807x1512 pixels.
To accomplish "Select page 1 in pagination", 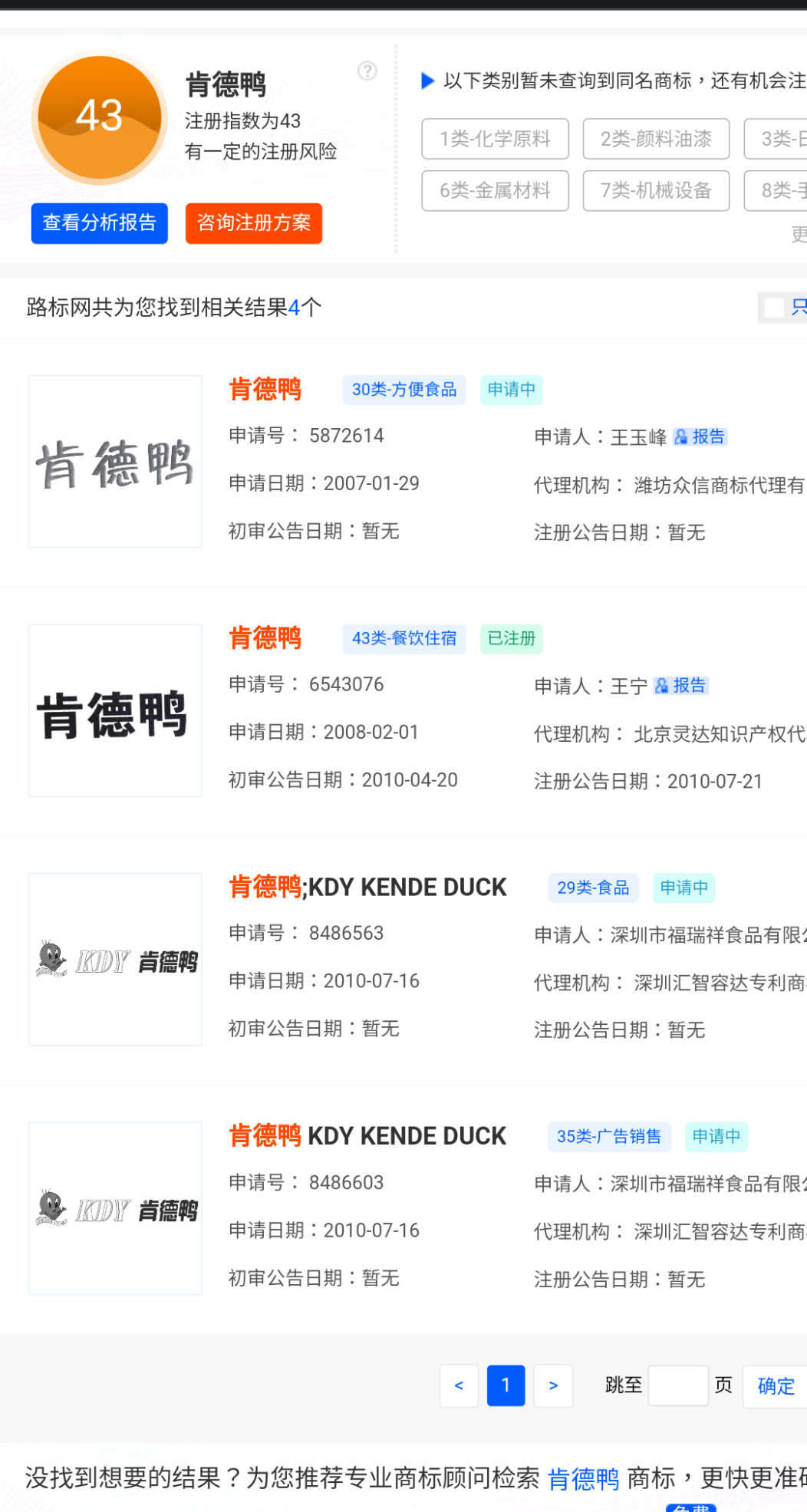I will coord(506,1385).
